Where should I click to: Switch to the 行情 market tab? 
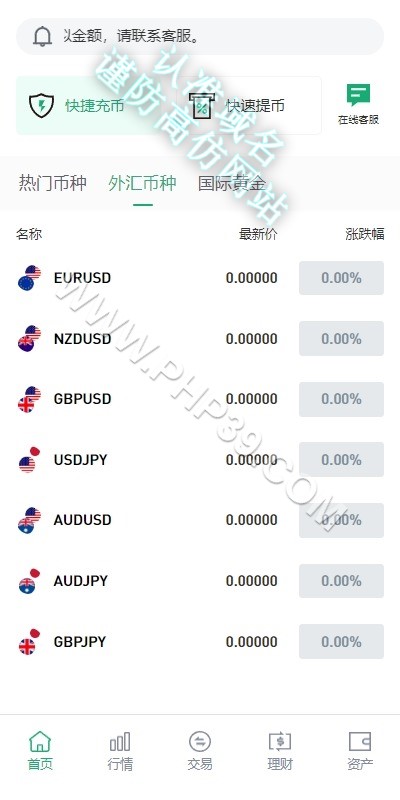pos(120,751)
